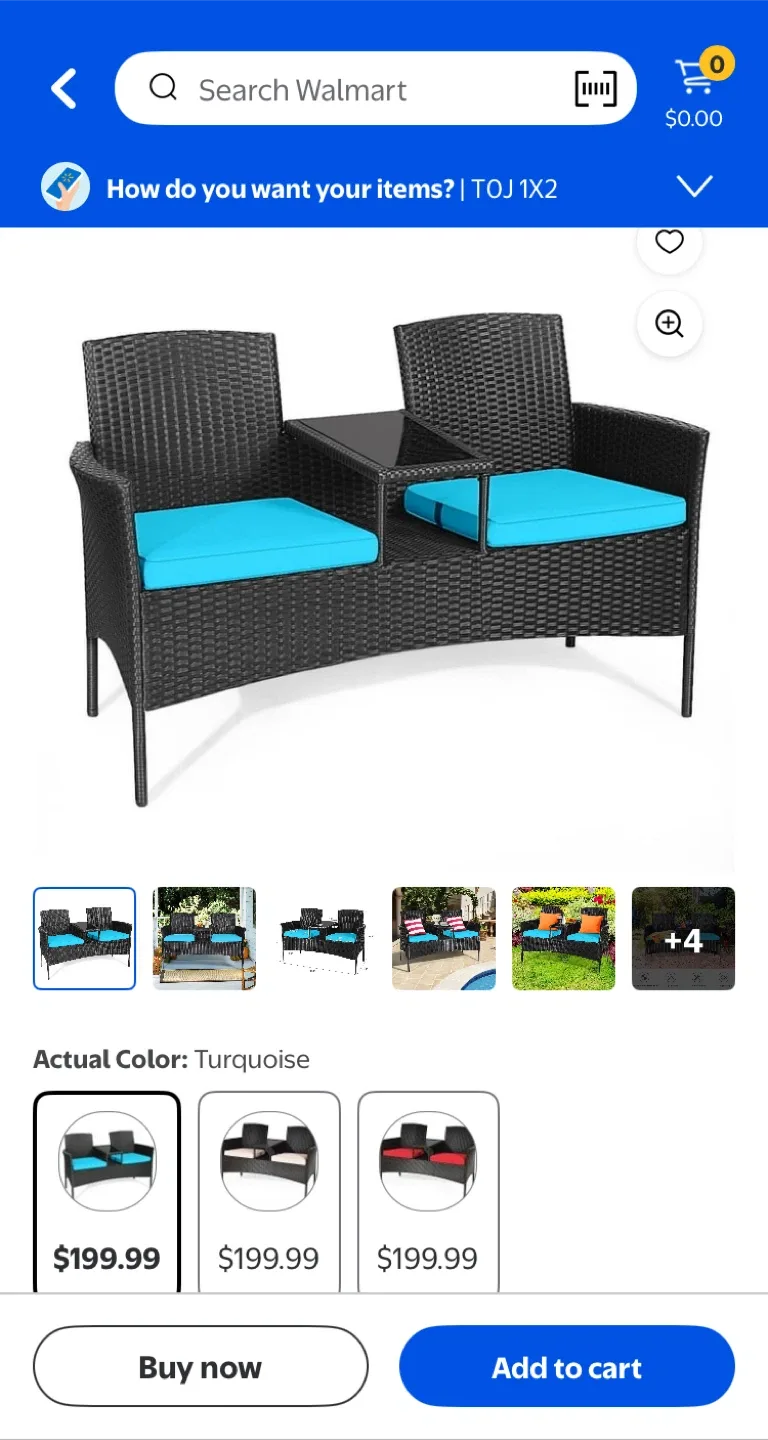
Task: View the dimensions photo thumbnail
Action: pyautogui.click(x=324, y=938)
